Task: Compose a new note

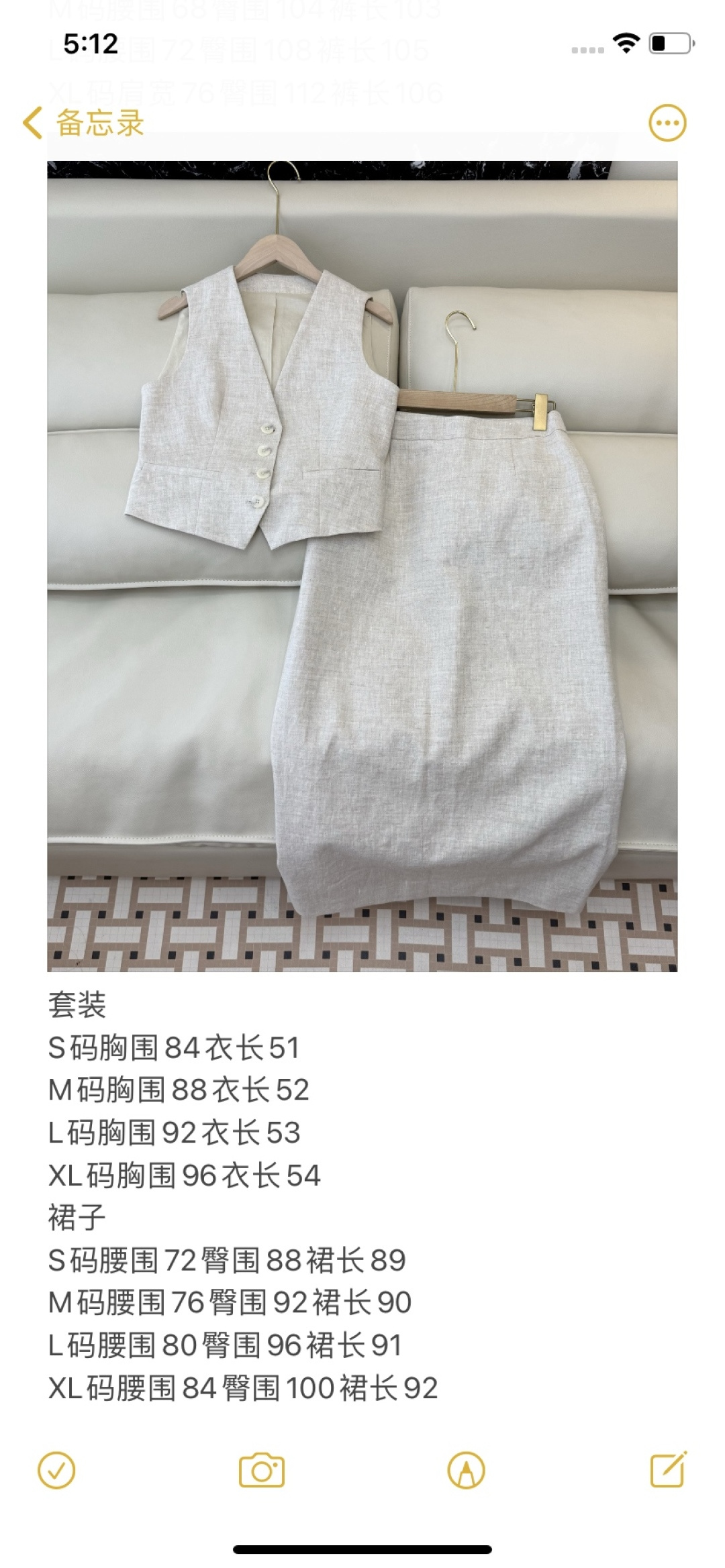Action: [x=669, y=1469]
